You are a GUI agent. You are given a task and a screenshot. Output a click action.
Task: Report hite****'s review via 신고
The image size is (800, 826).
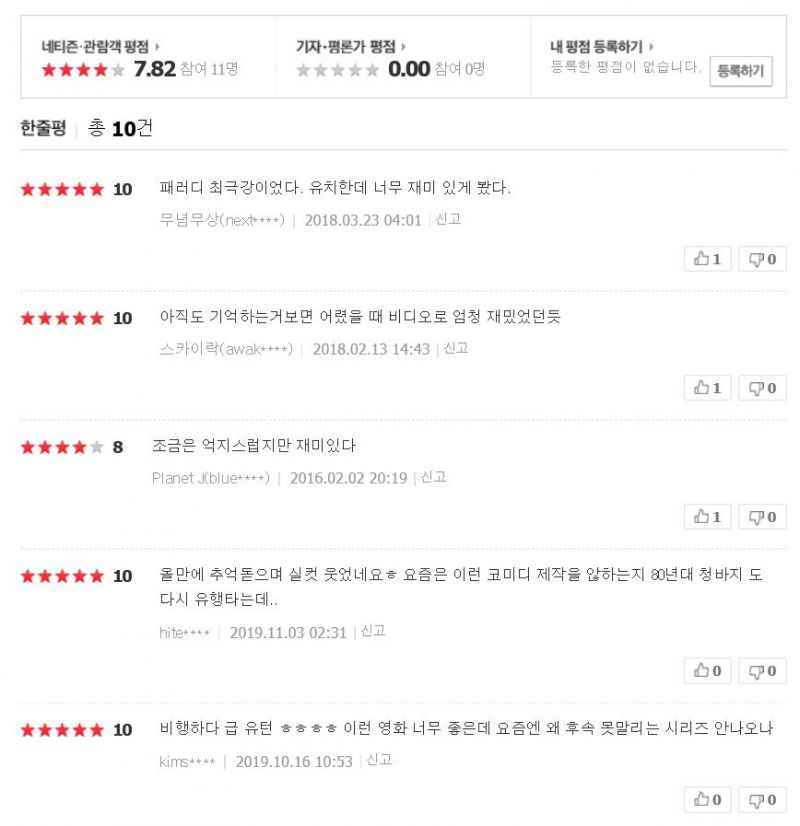click(373, 631)
